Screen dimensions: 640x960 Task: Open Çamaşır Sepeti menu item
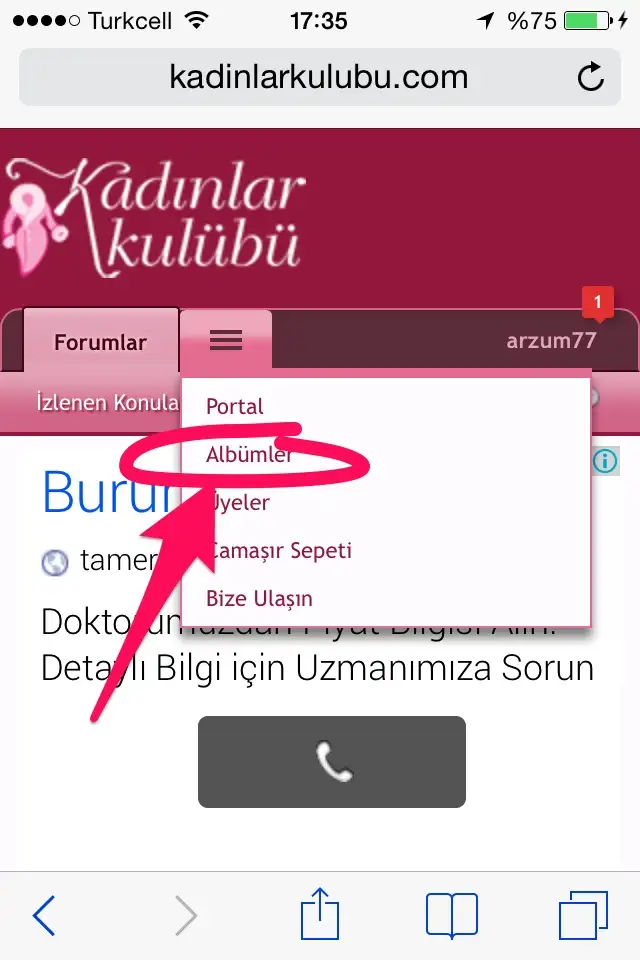tap(280, 551)
